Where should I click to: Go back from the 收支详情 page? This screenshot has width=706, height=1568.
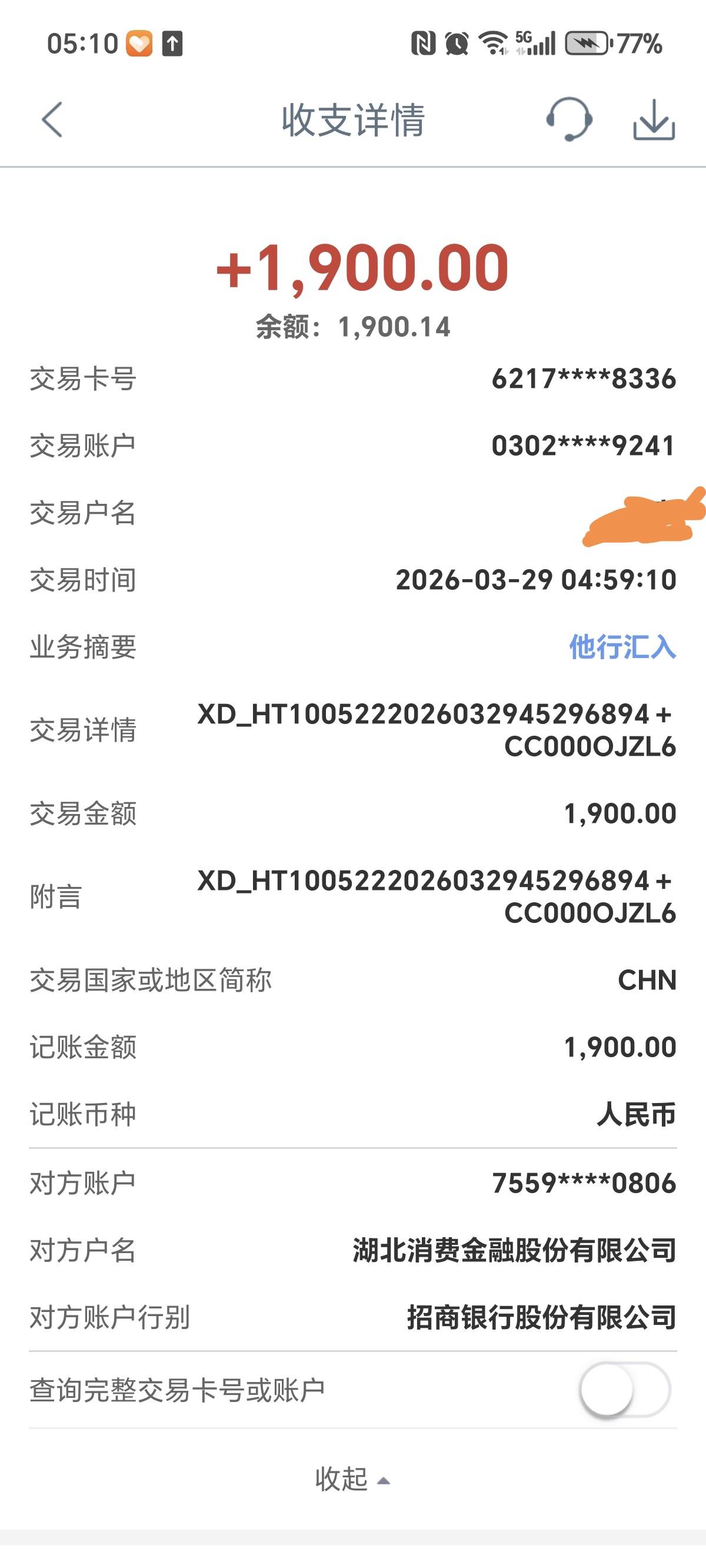(x=52, y=119)
